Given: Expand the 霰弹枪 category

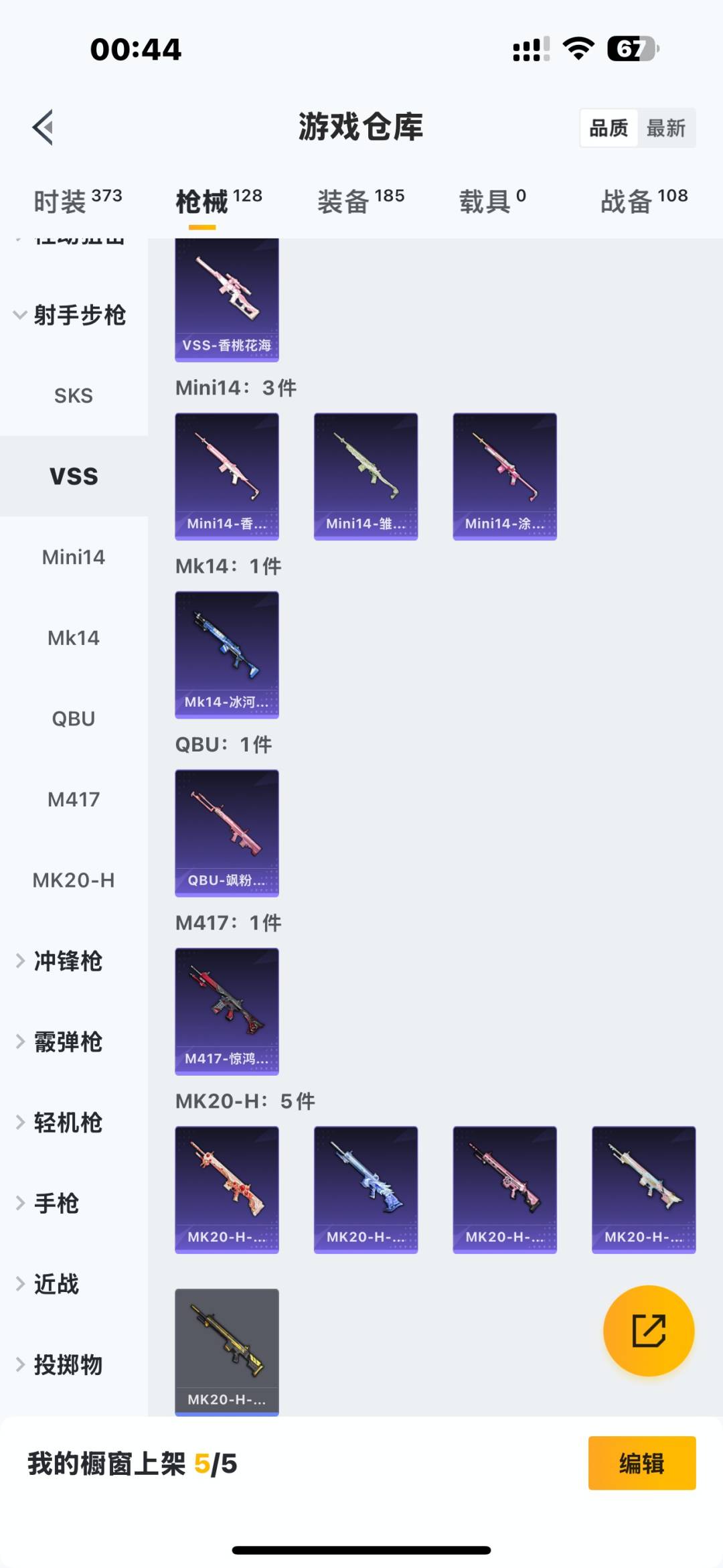Looking at the screenshot, I should click(x=67, y=1042).
